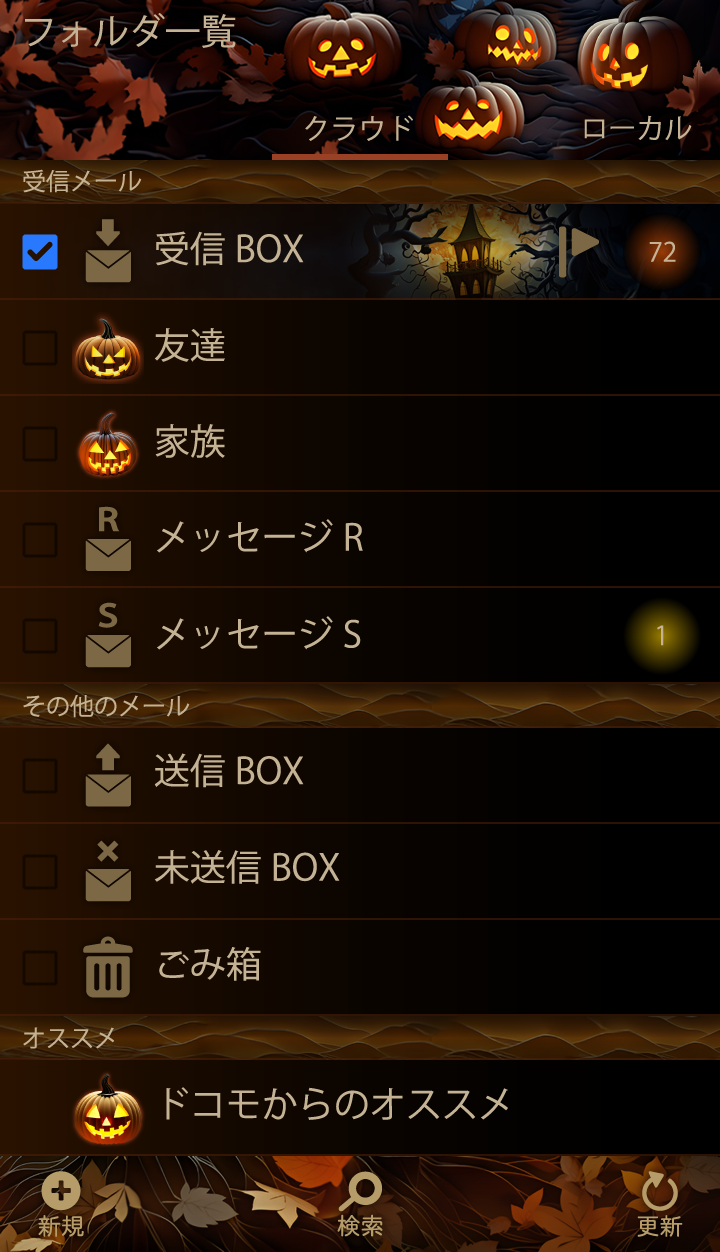Uncheck the 受信 BOX checkbox
The image size is (720, 1252).
[x=40, y=252]
